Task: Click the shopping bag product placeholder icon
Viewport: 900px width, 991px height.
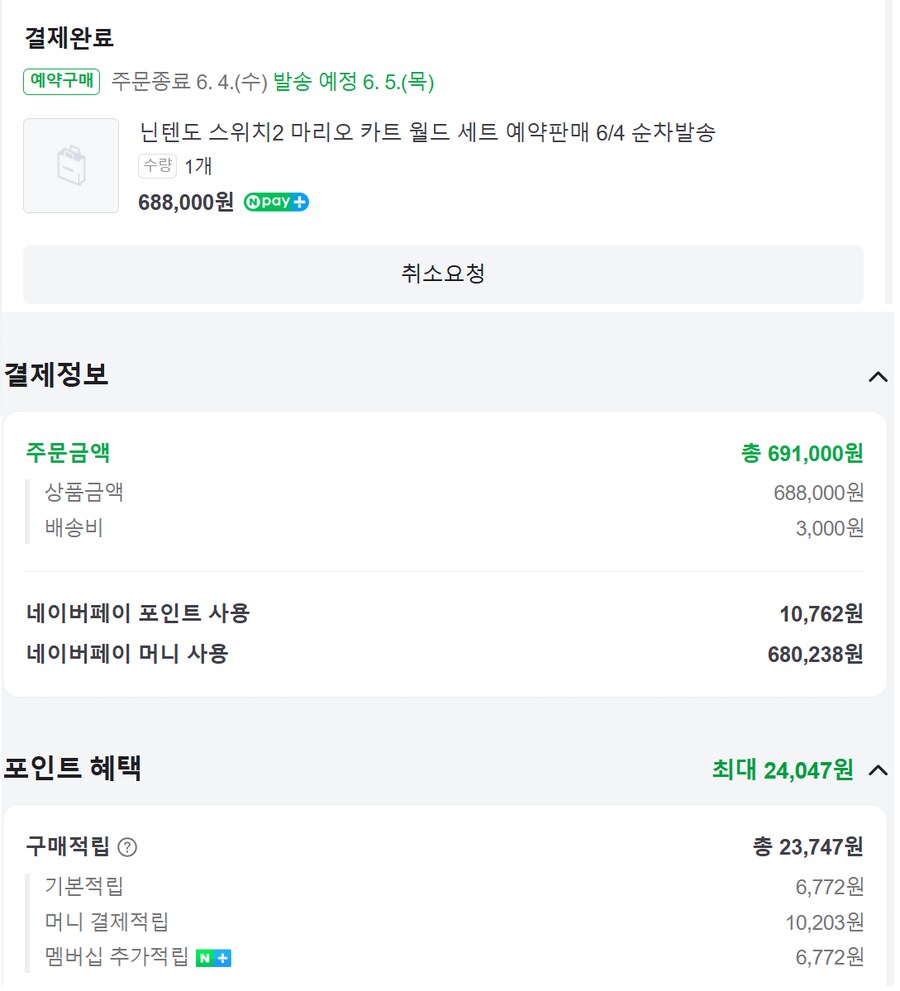Action: click(x=70, y=164)
